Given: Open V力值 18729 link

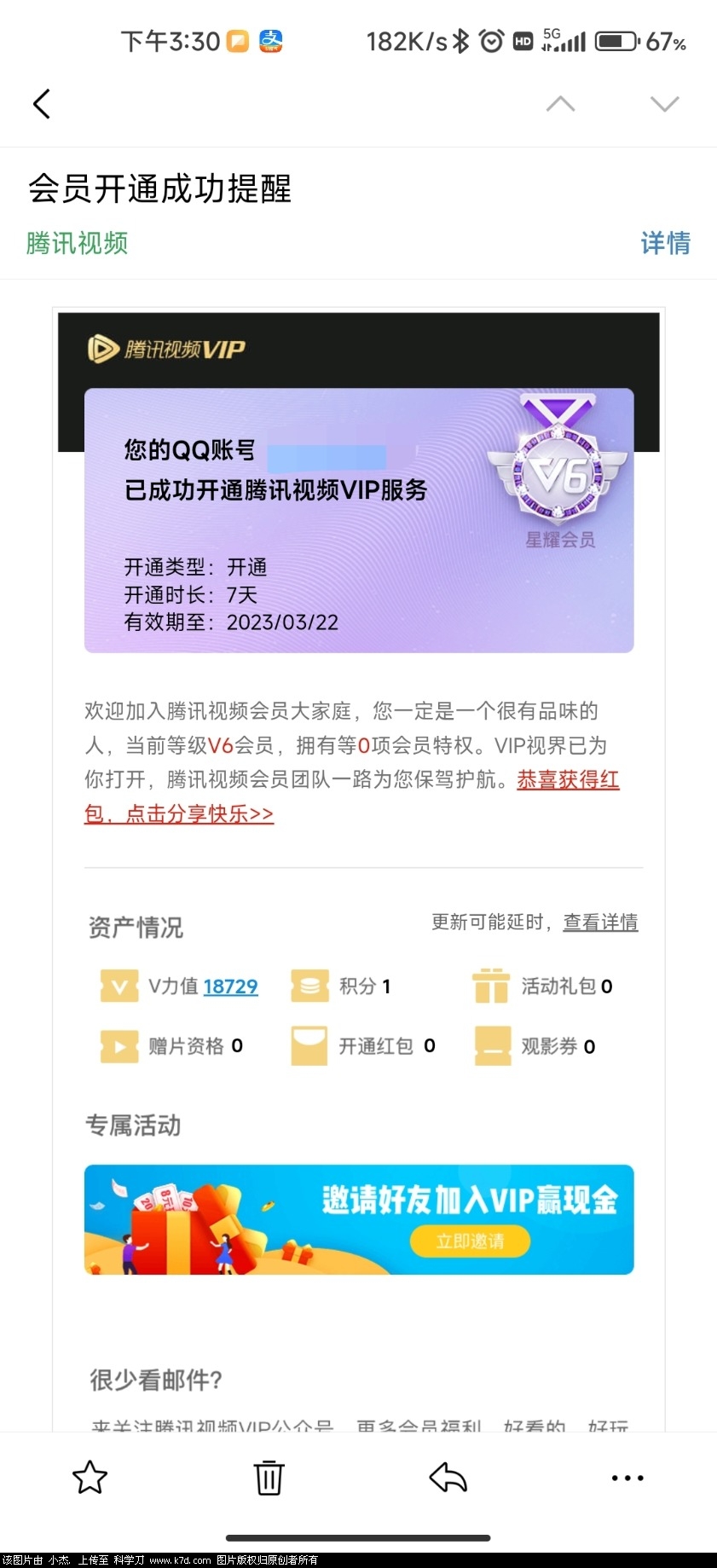Looking at the screenshot, I should tap(230, 987).
